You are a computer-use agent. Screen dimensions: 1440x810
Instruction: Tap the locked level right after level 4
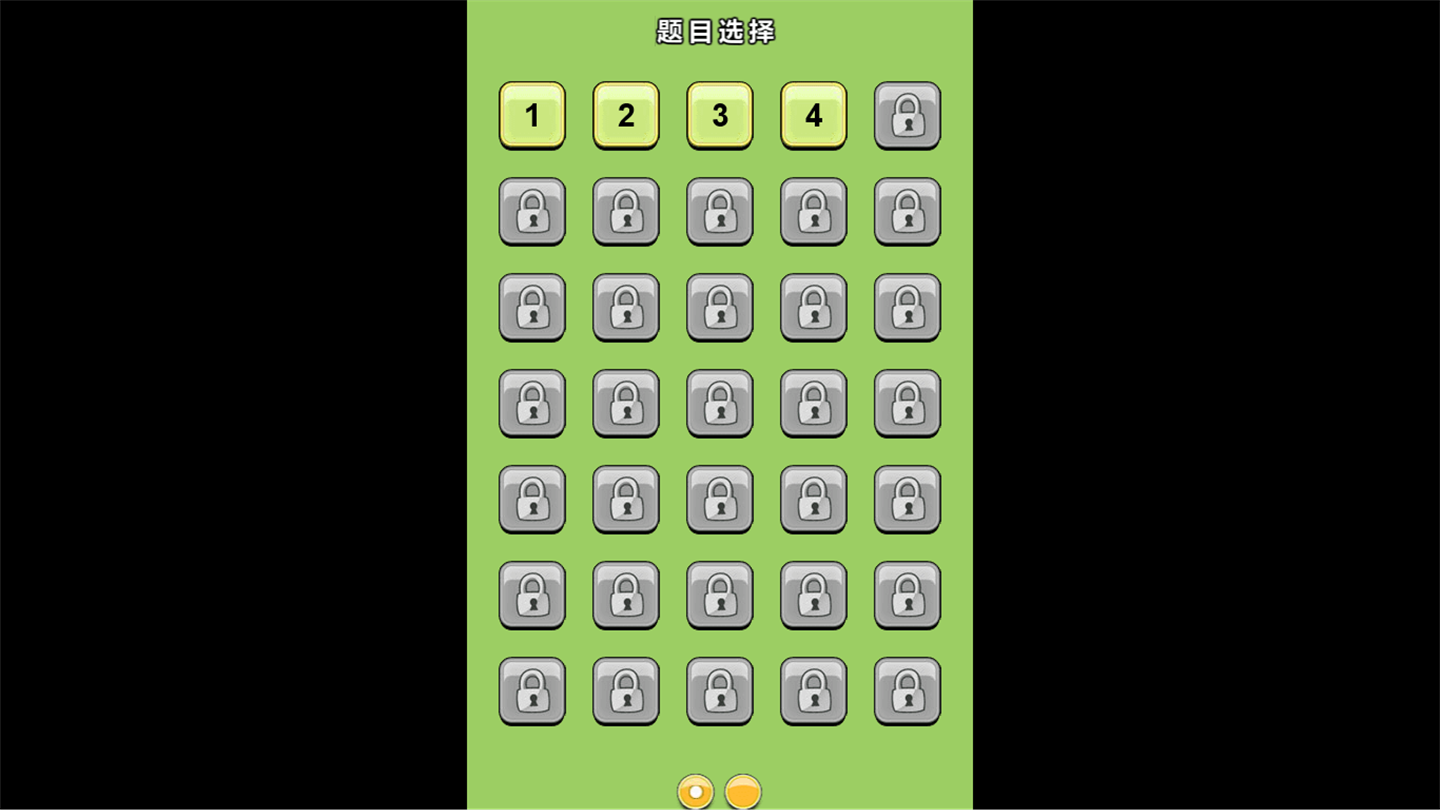pos(907,115)
